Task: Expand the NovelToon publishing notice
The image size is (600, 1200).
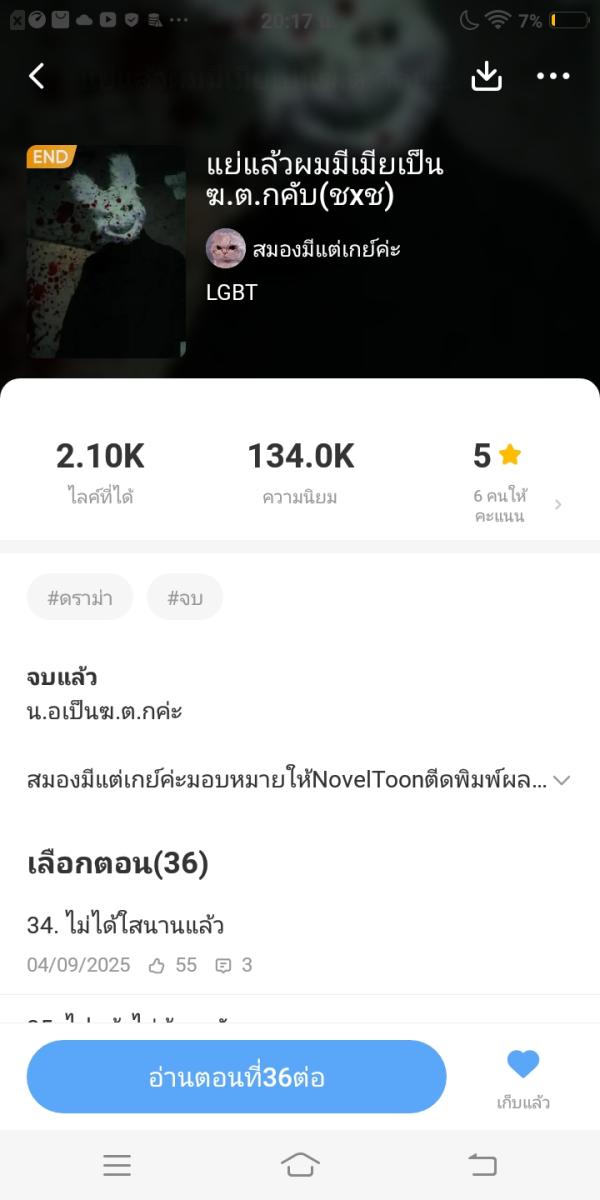Action: pyautogui.click(x=561, y=780)
